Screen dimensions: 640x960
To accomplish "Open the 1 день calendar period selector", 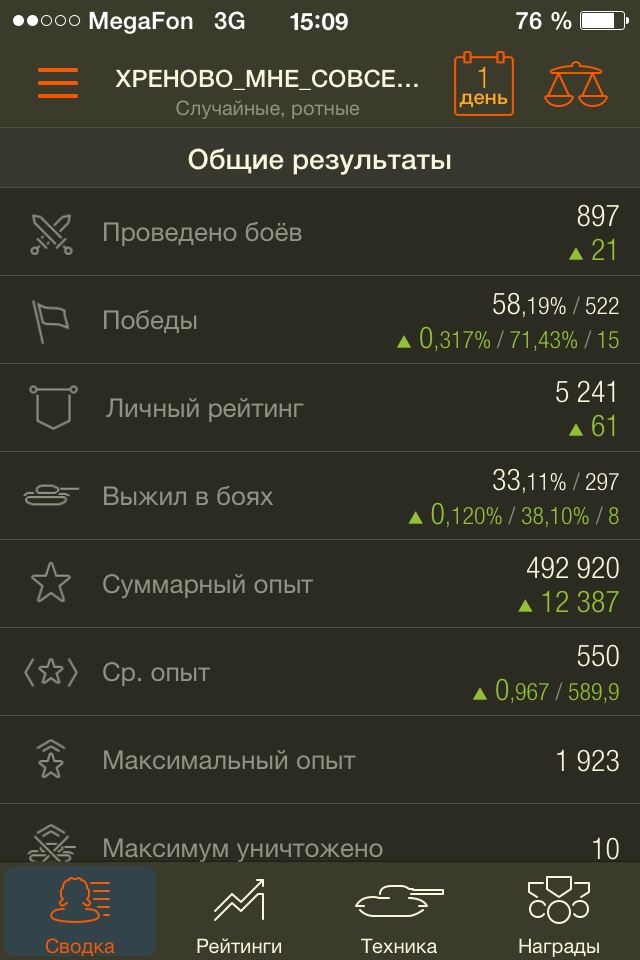I will click(484, 85).
